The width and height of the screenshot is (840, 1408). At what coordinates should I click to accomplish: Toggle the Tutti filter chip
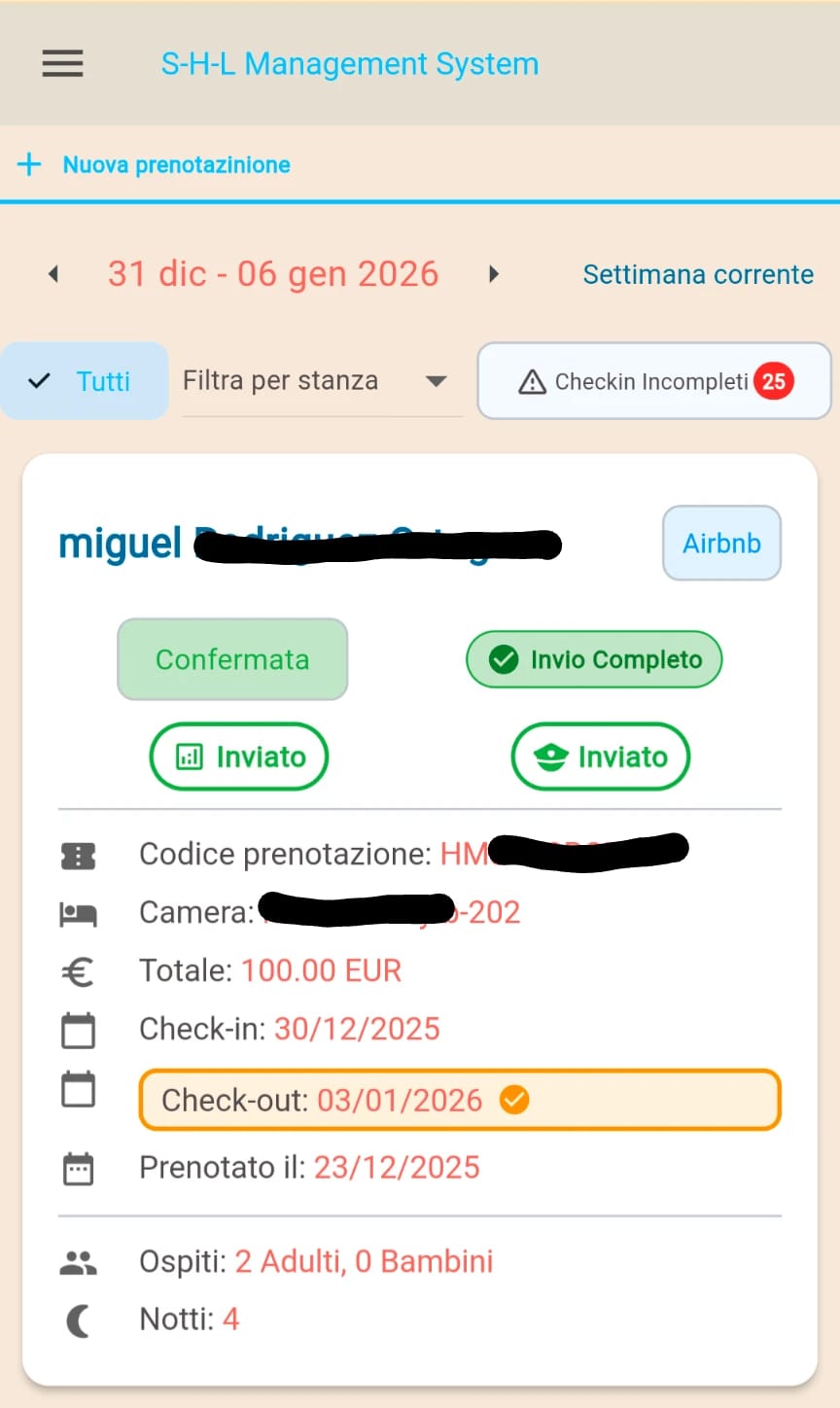click(x=85, y=380)
